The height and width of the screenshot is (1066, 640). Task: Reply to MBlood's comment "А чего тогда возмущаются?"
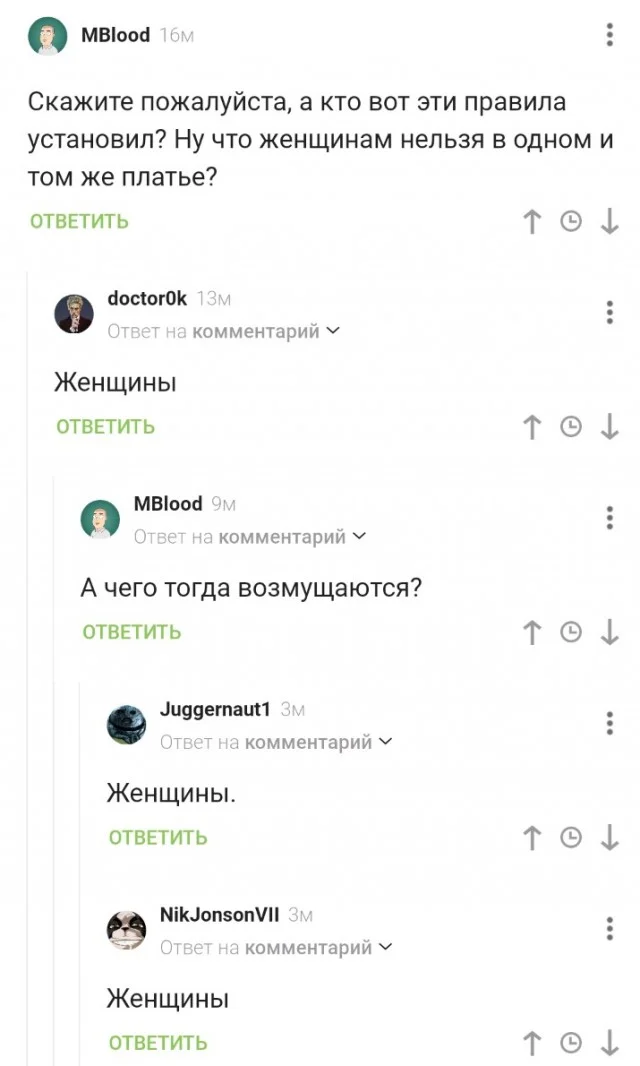click(132, 632)
